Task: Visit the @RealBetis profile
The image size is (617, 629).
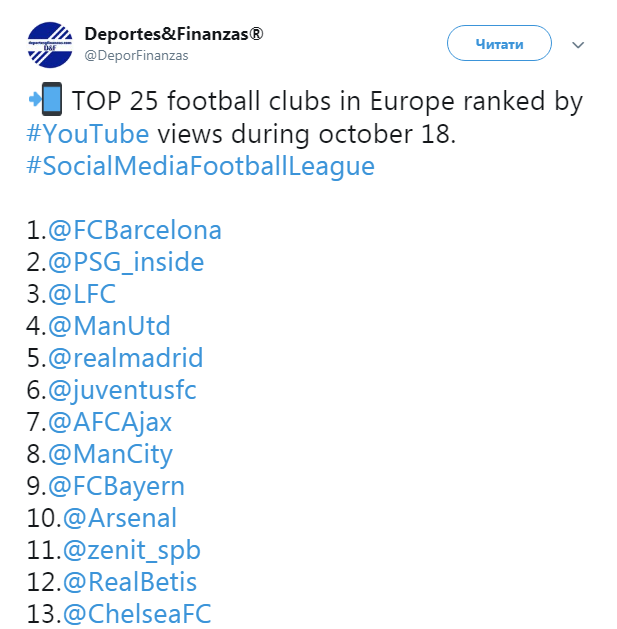Action: (129, 582)
